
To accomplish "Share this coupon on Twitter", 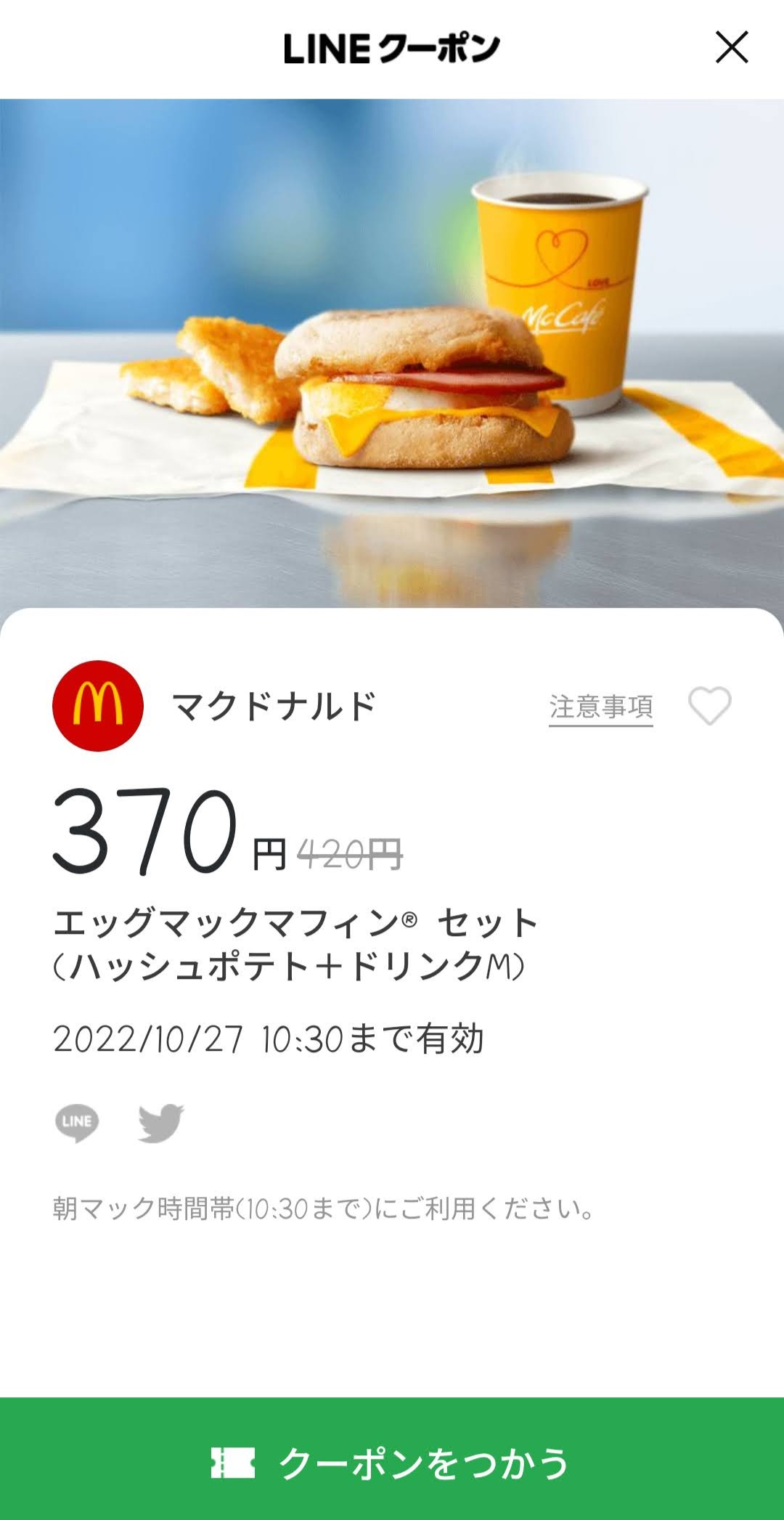I will (161, 1123).
